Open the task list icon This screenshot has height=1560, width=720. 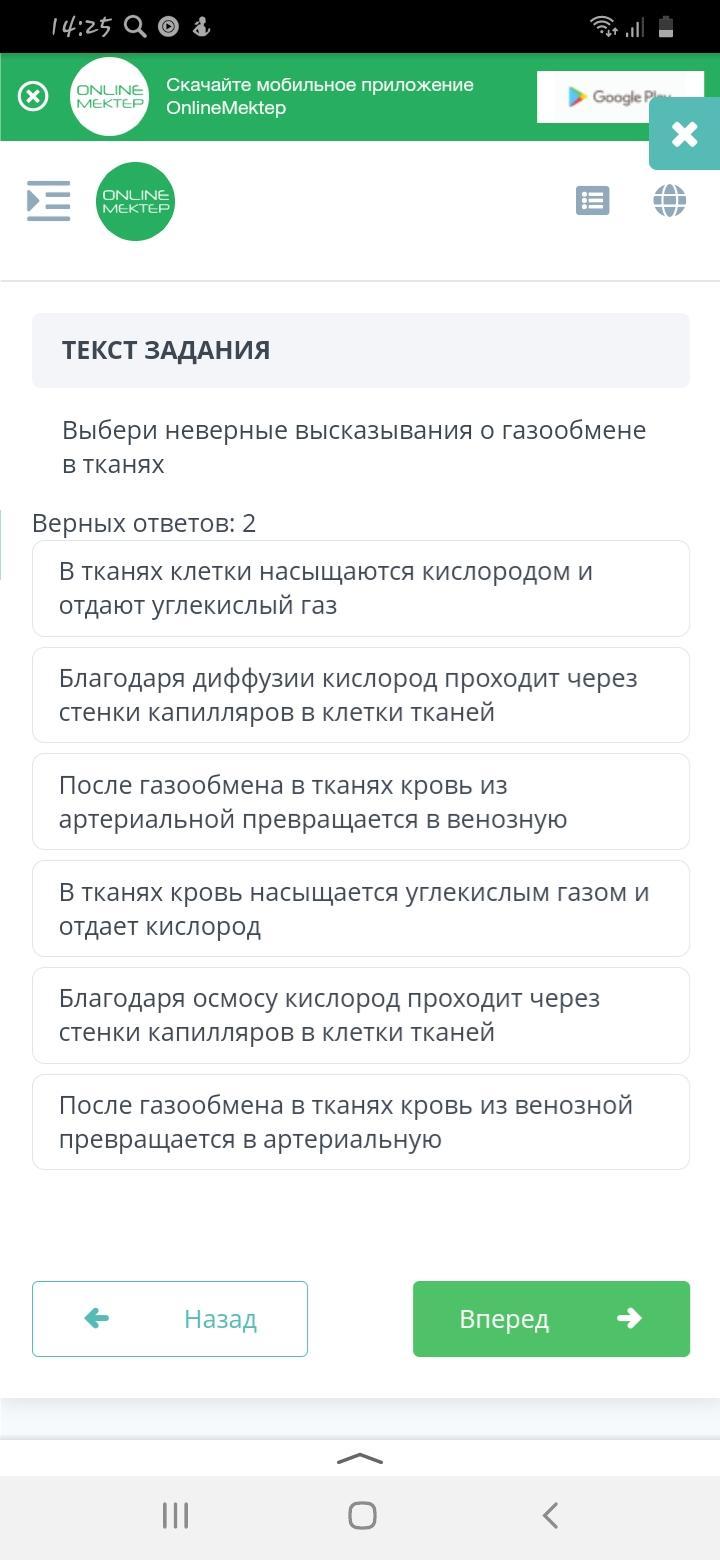pyautogui.click(x=593, y=201)
